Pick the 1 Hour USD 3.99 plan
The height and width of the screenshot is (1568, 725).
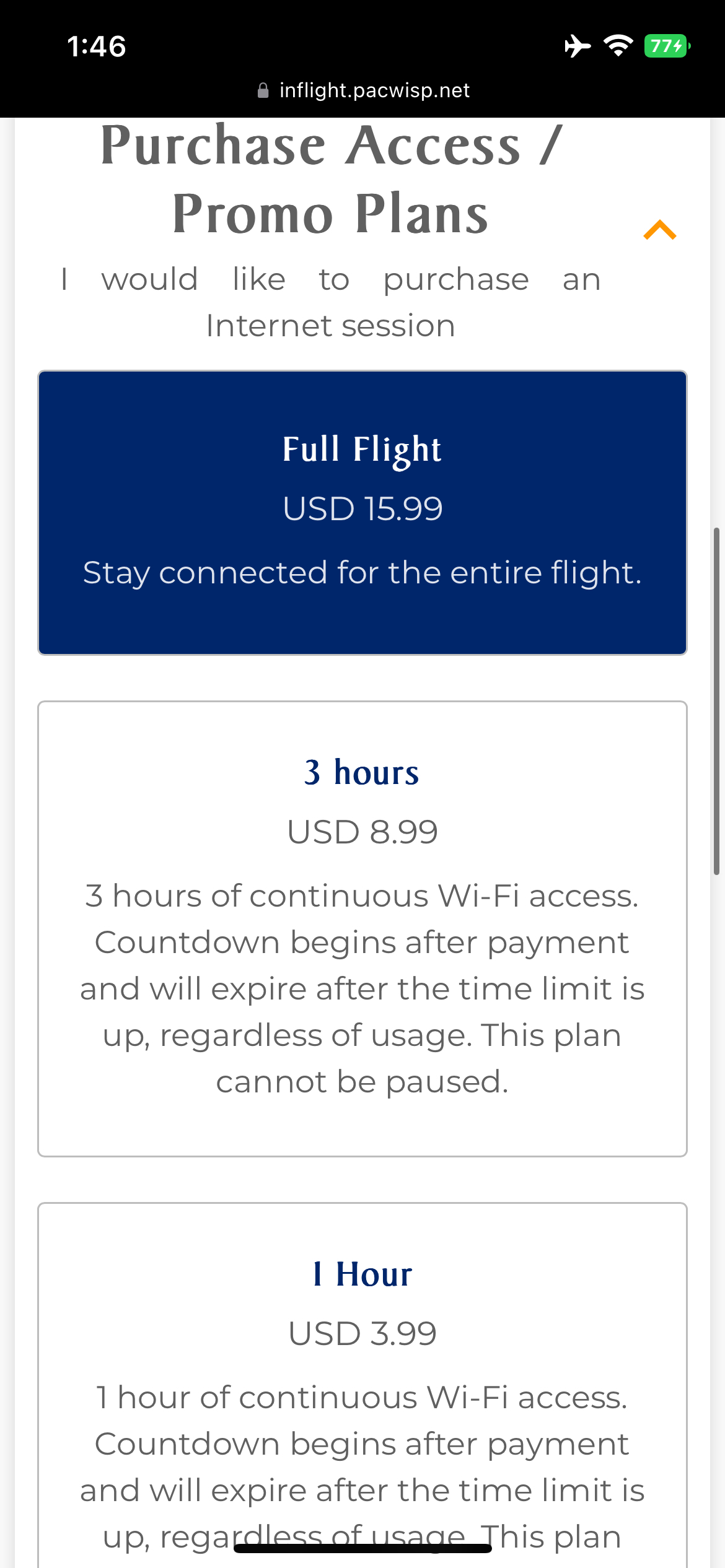[x=362, y=1385]
